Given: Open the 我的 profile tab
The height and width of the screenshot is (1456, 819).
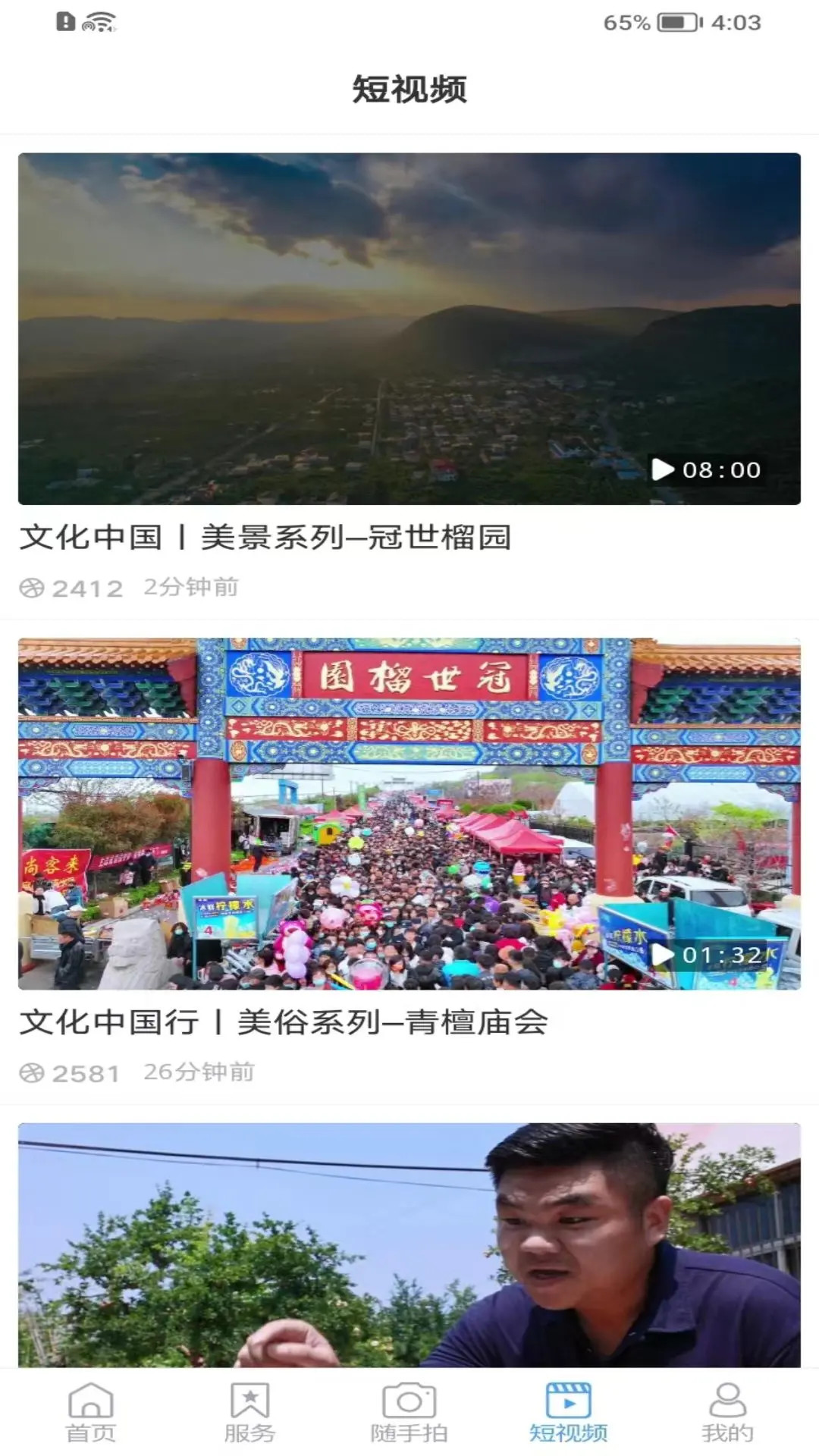Looking at the screenshot, I should (728, 1412).
